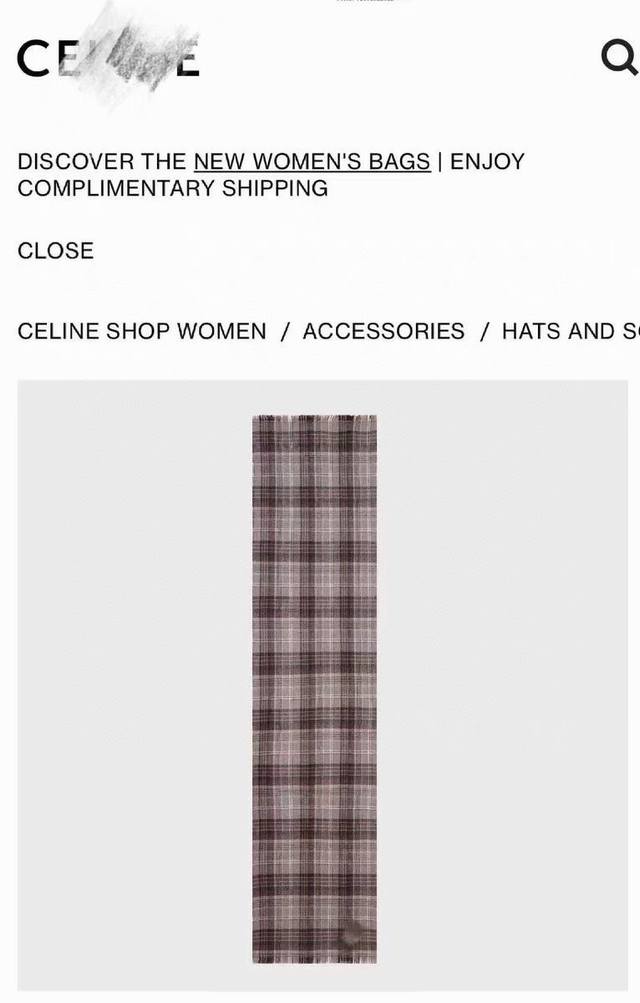
Task: Open the ACCESSORIES breadcrumb
Action: coord(383,332)
